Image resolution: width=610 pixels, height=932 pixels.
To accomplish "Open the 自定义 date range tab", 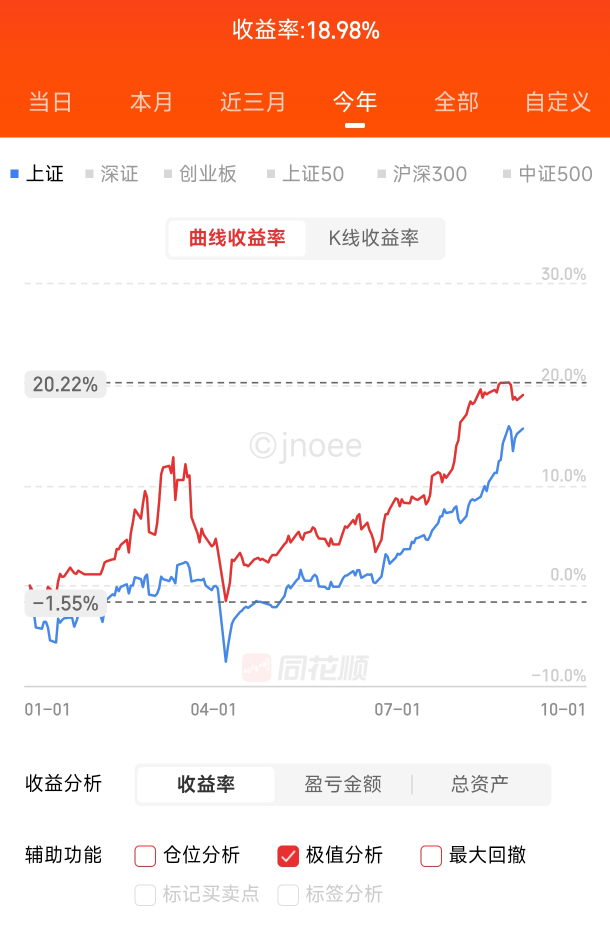I will tap(558, 102).
